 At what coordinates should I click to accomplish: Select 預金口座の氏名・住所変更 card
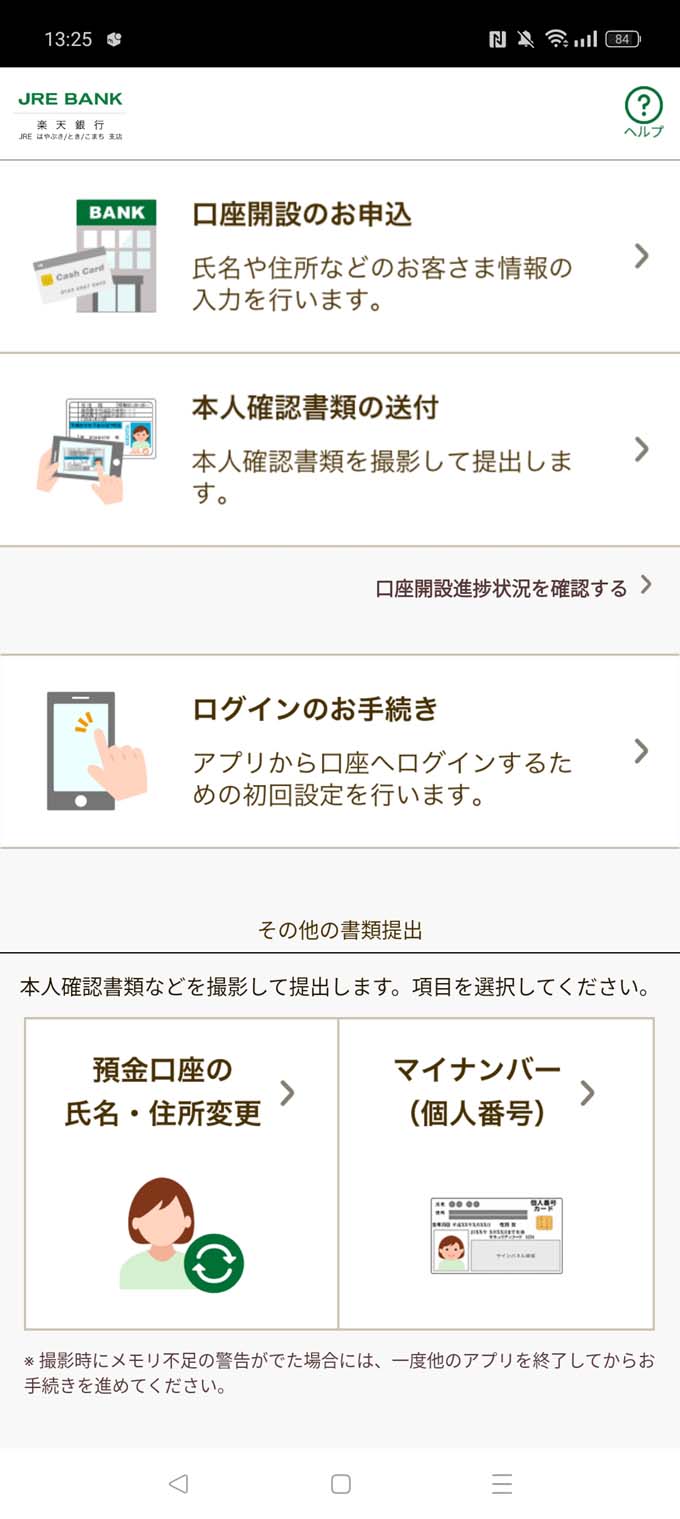click(x=182, y=1173)
